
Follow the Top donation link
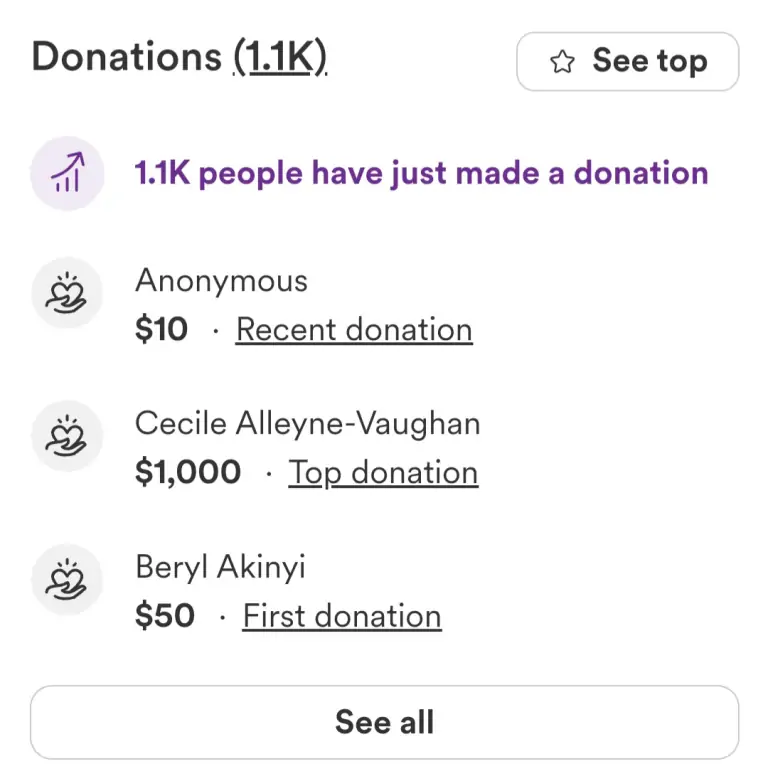coord(383,473)
